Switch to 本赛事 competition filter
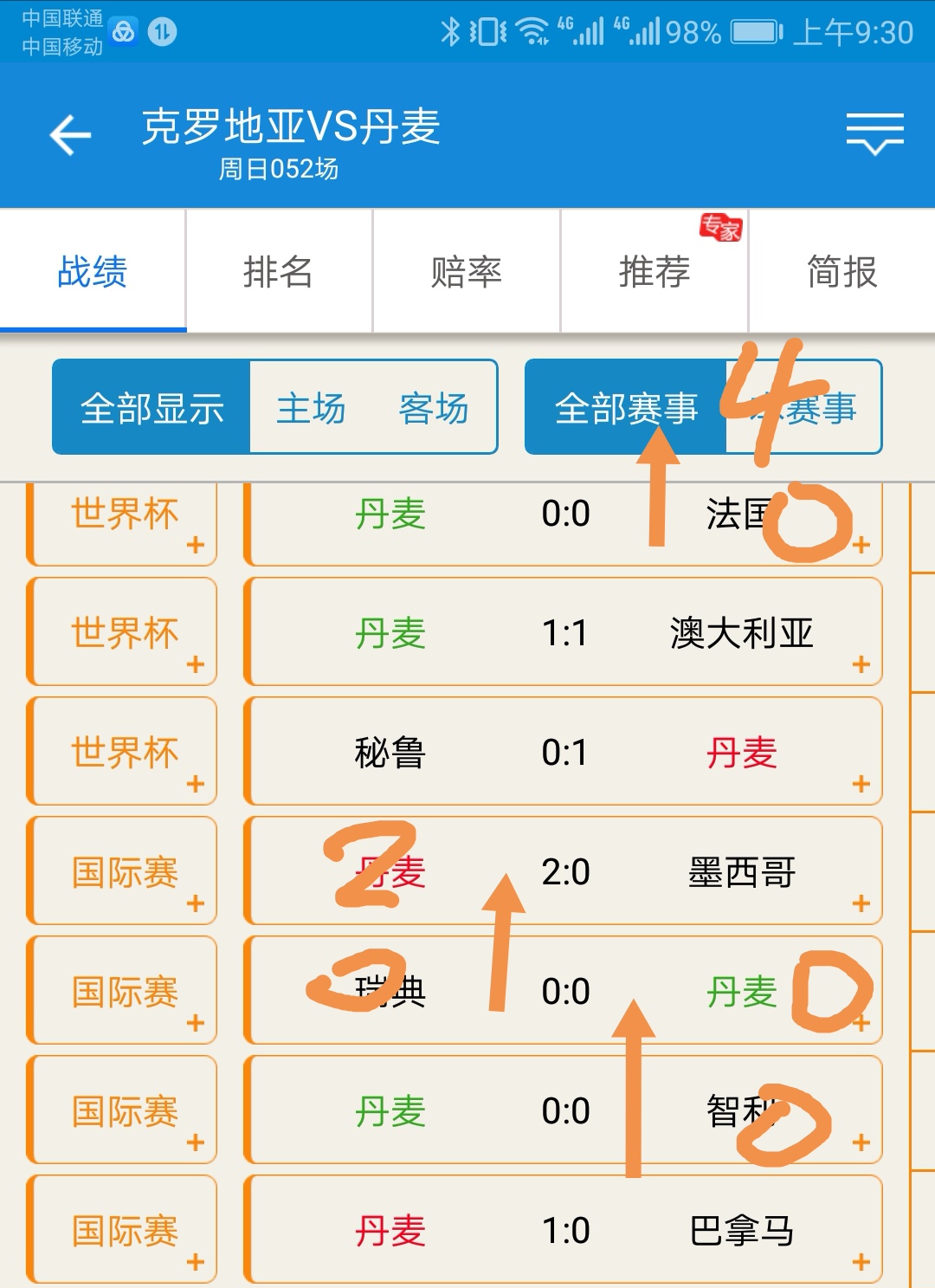 click(801, 406)
